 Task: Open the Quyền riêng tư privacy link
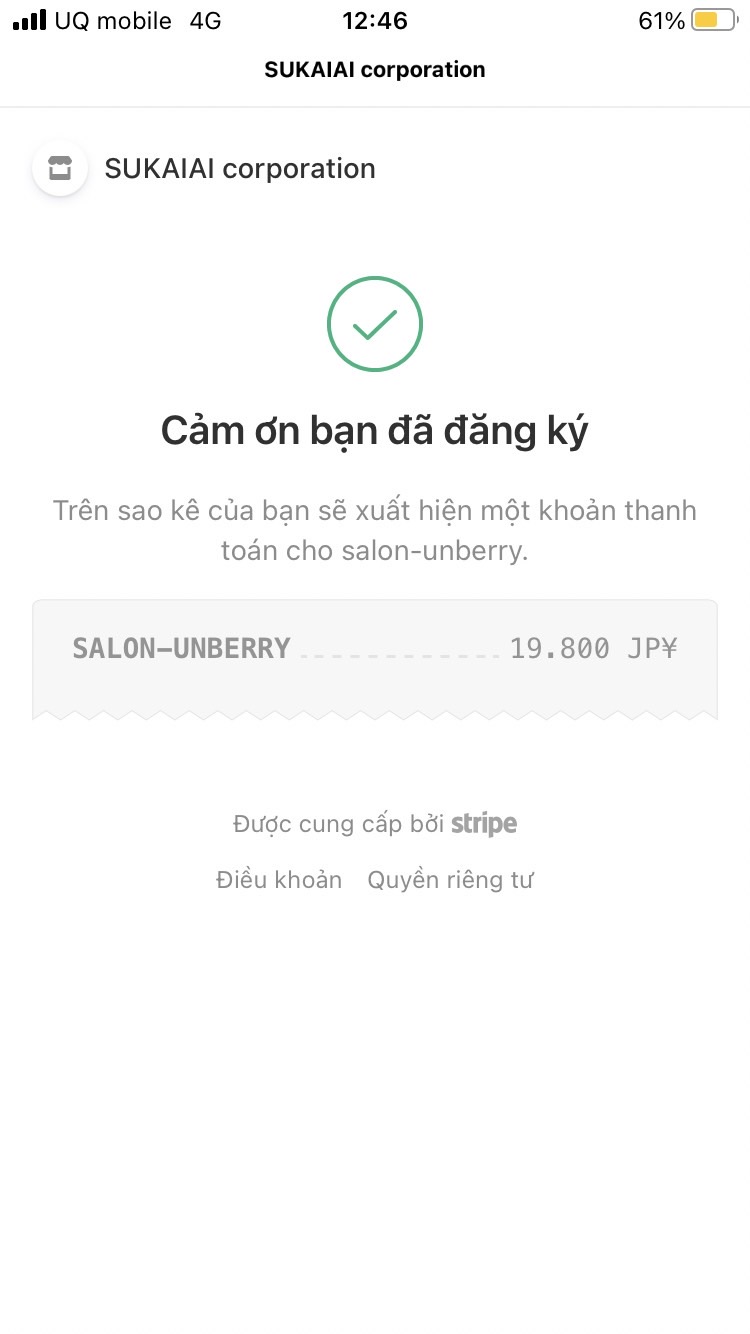pyautogui.click(x=451, y=880)
